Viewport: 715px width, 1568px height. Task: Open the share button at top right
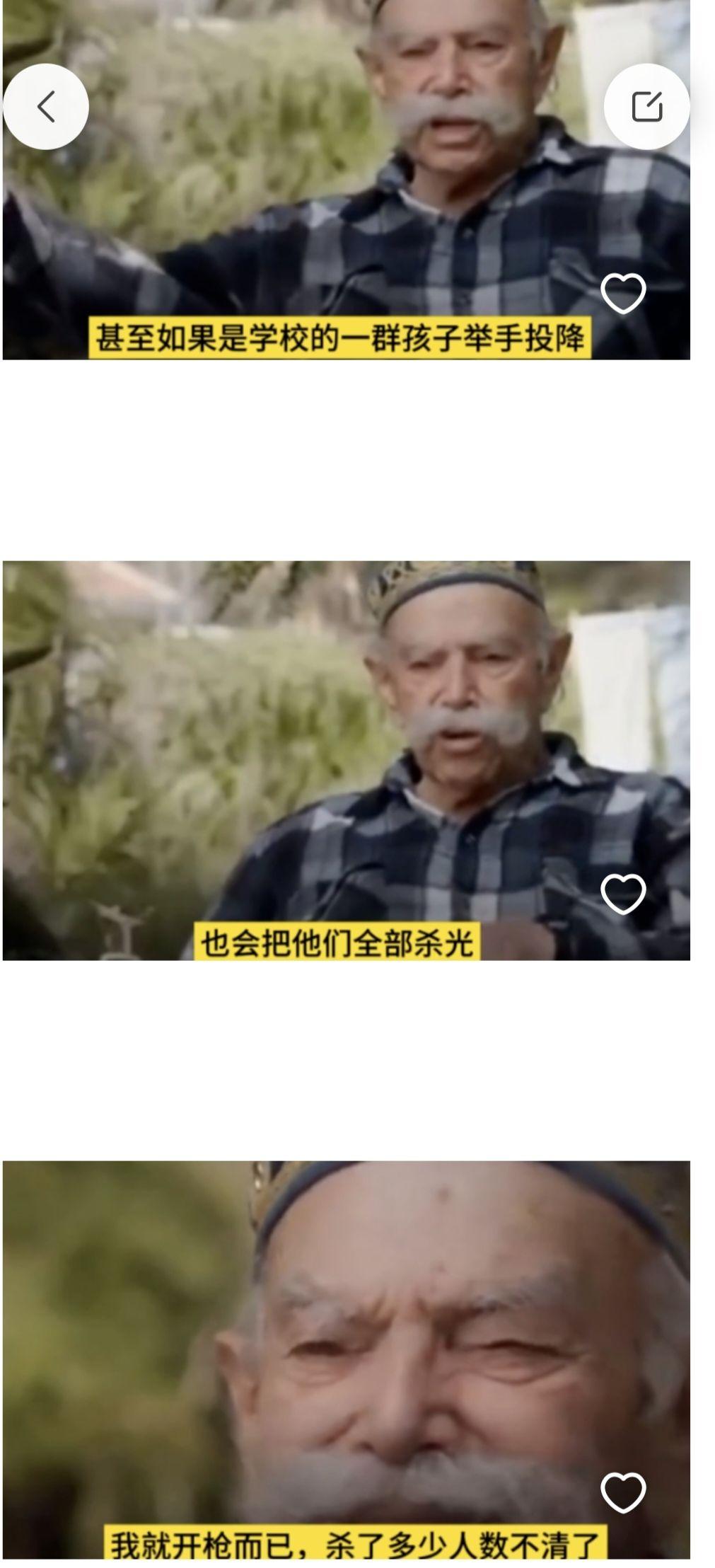click(646, 107)
